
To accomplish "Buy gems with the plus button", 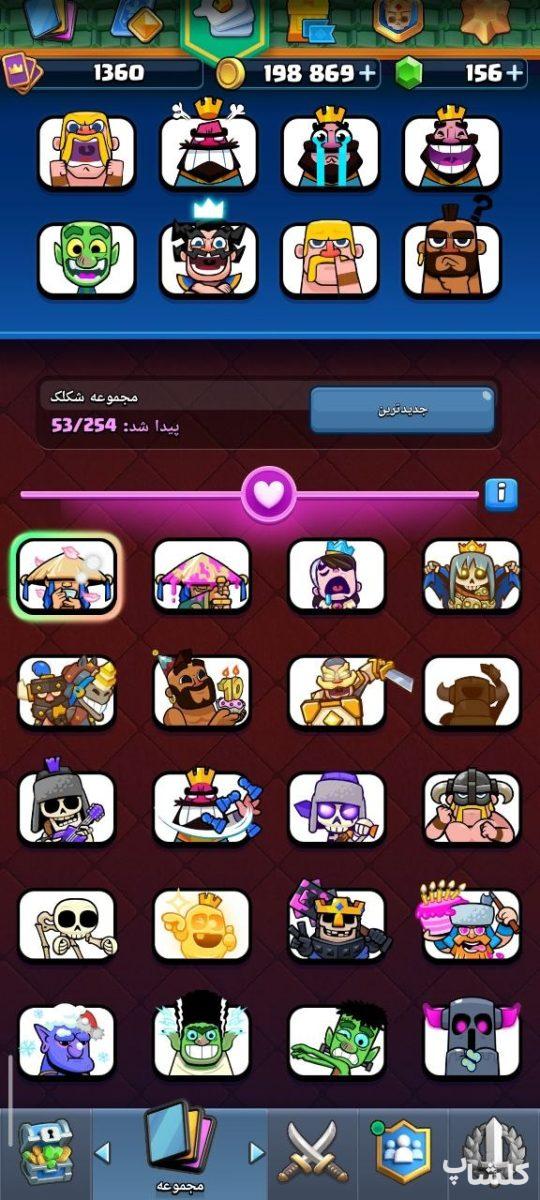I will click(x=515, y=72).
